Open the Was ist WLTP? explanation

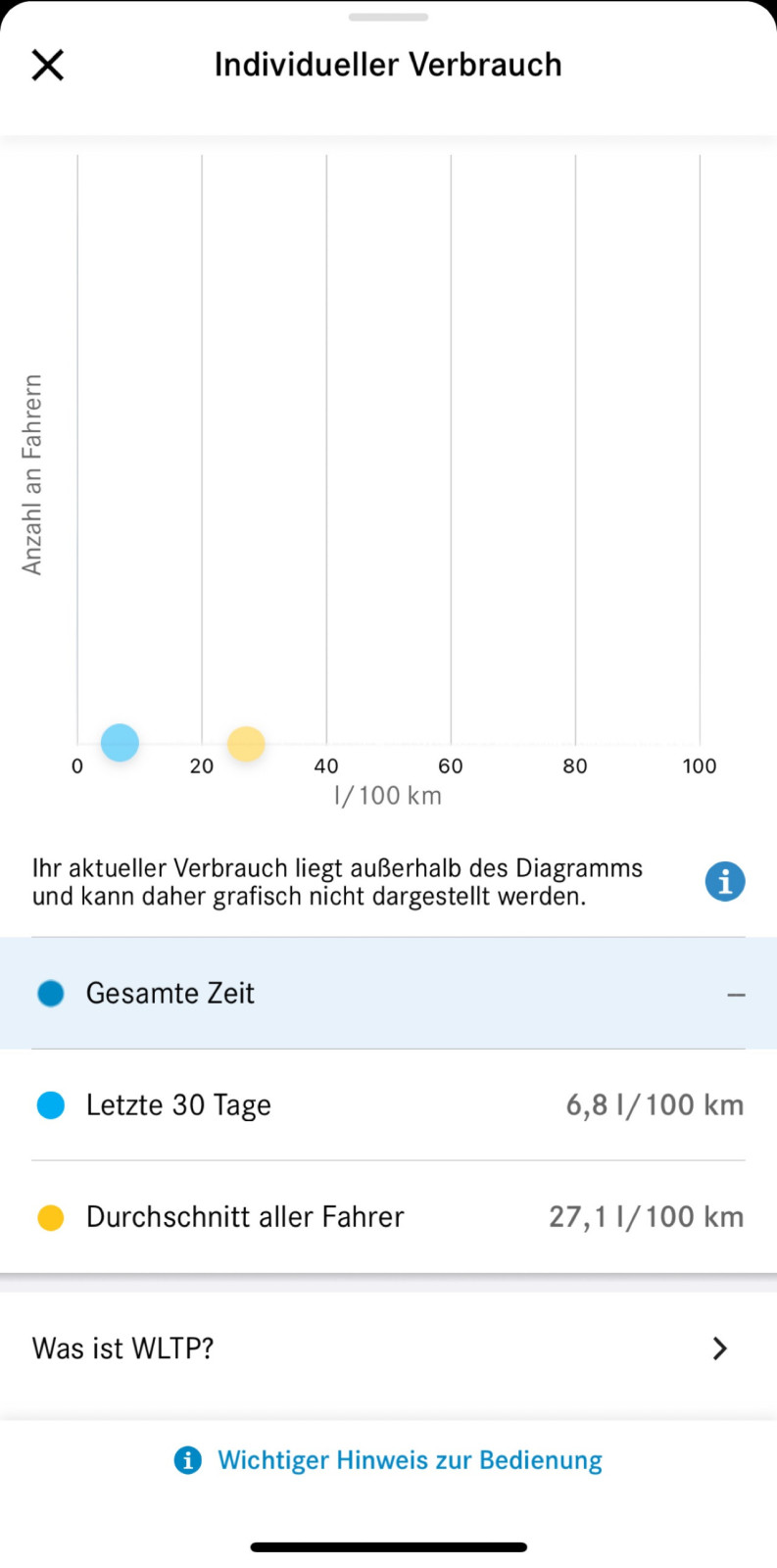[388, 1348]
